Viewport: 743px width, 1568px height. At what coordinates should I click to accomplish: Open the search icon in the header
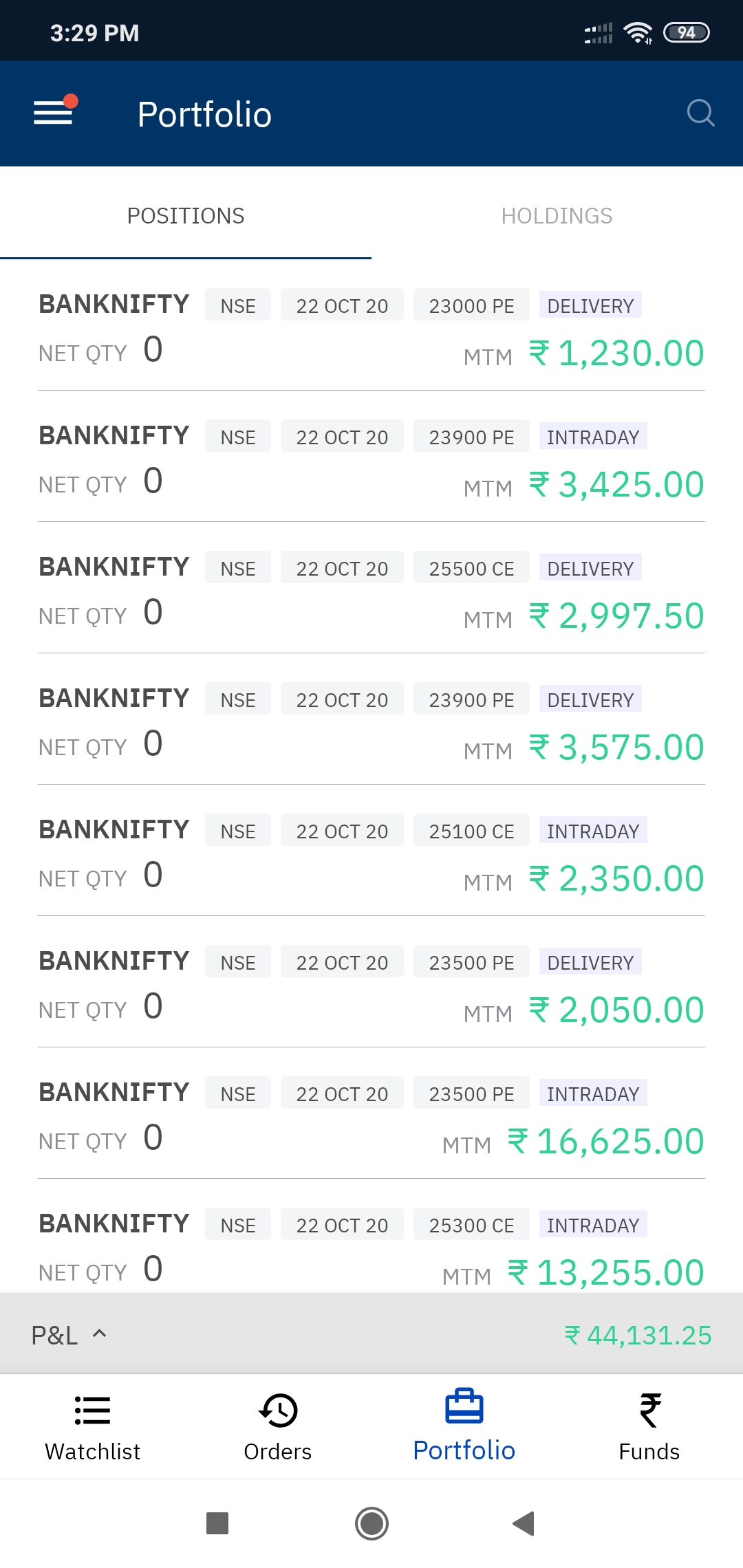point(700,113)
